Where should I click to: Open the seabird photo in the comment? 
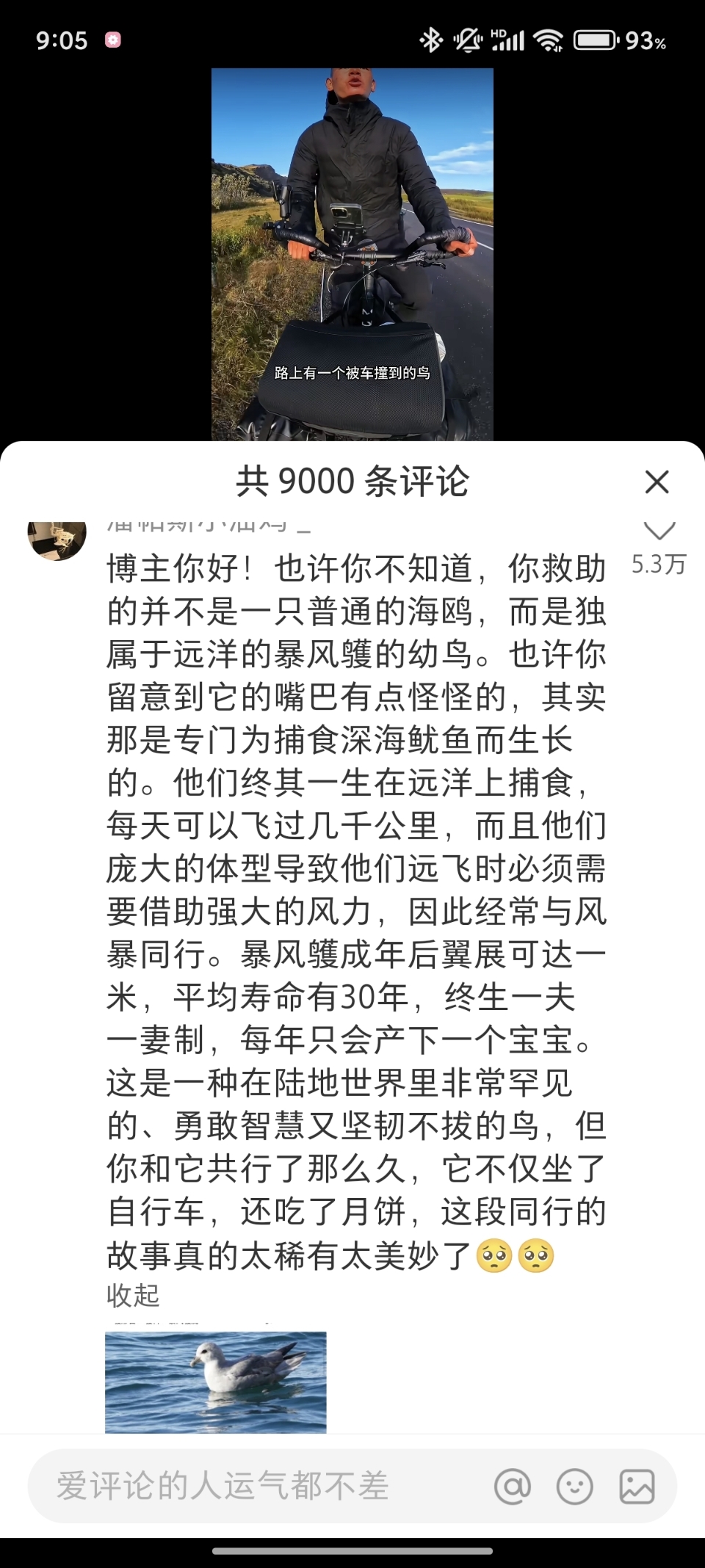pos(215,1382)
